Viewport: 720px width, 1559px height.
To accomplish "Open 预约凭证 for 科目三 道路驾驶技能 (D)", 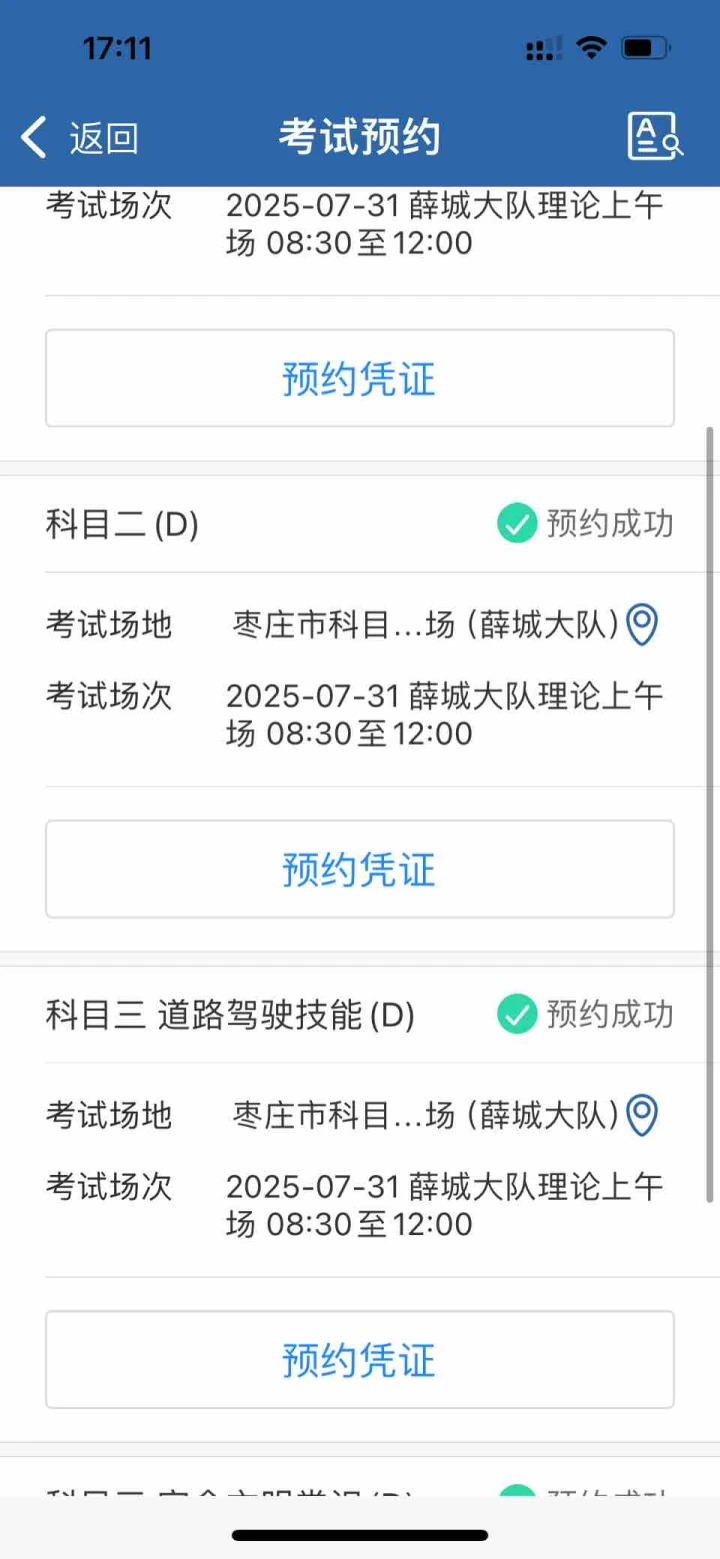I will coord(360,1360).
